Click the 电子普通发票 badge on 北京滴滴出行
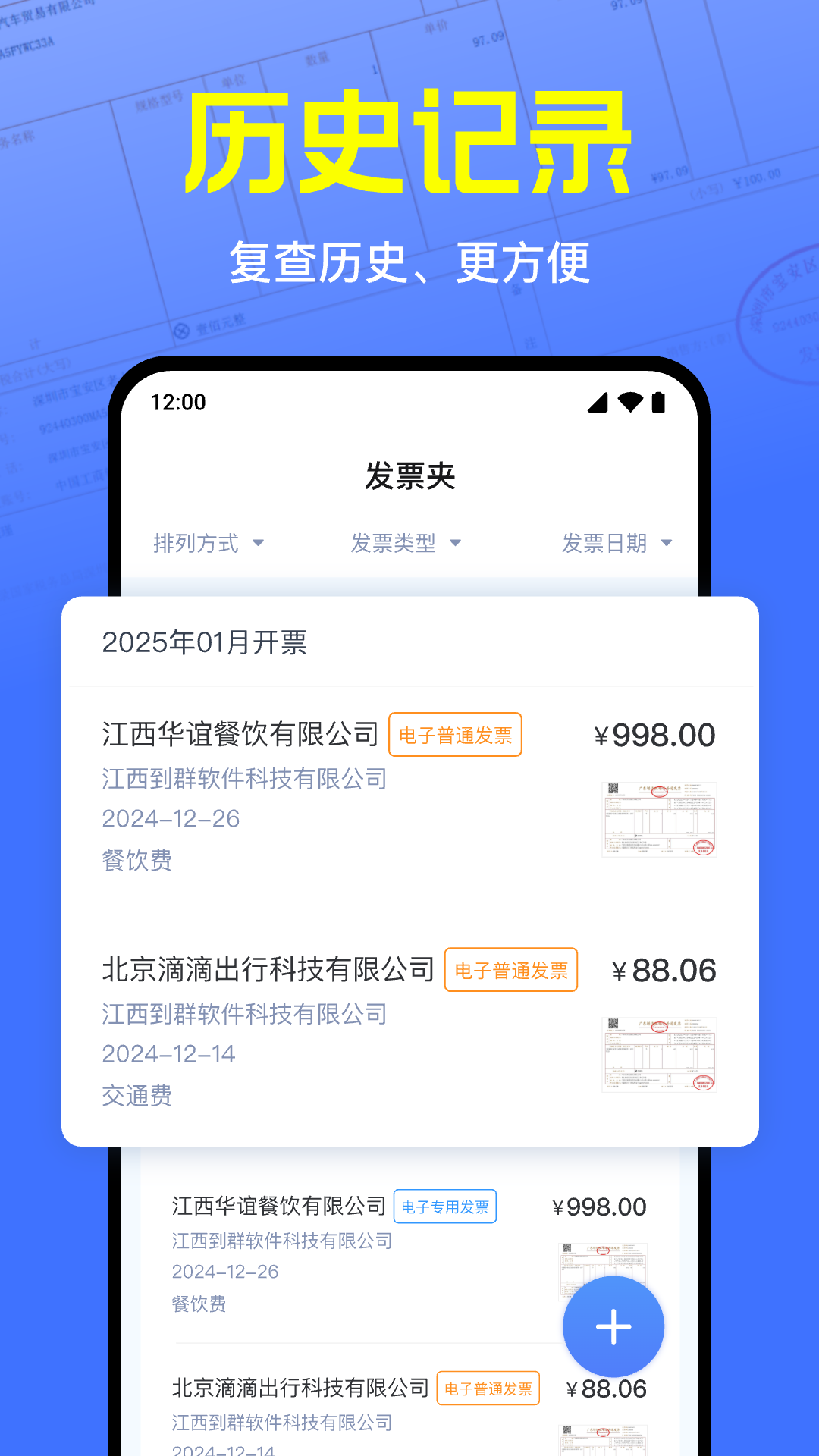The height and width of the screenshot is (1456, 819). [x=510, y=970]
